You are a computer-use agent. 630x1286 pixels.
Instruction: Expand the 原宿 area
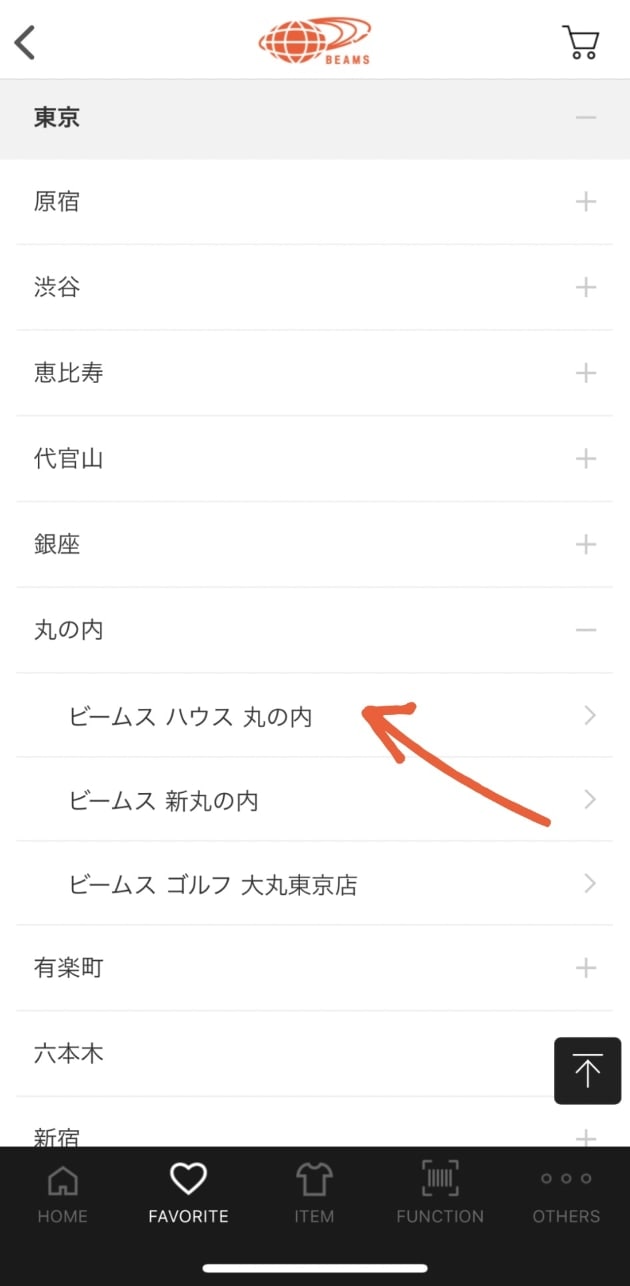coord(315,202)
